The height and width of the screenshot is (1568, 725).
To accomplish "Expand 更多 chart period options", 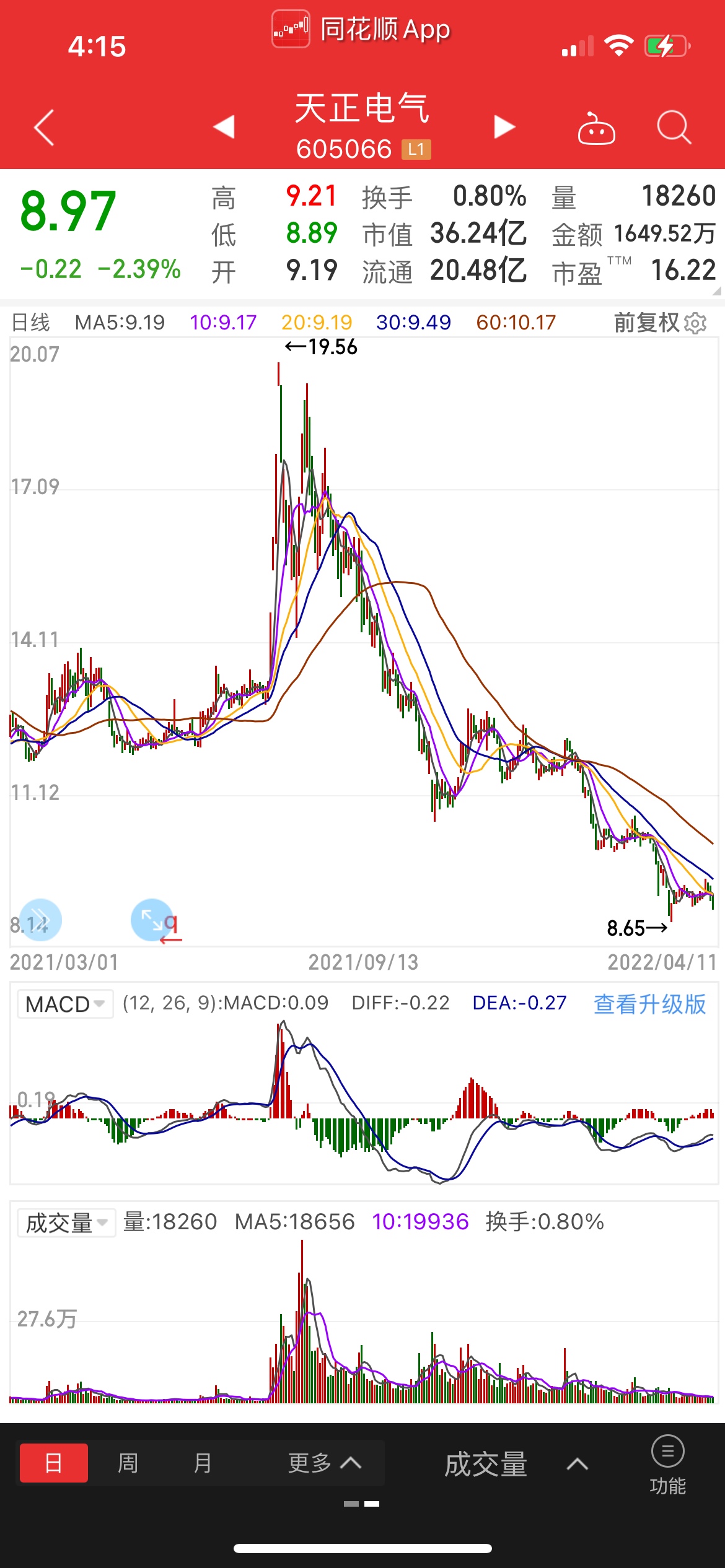I will point(324,1463).
